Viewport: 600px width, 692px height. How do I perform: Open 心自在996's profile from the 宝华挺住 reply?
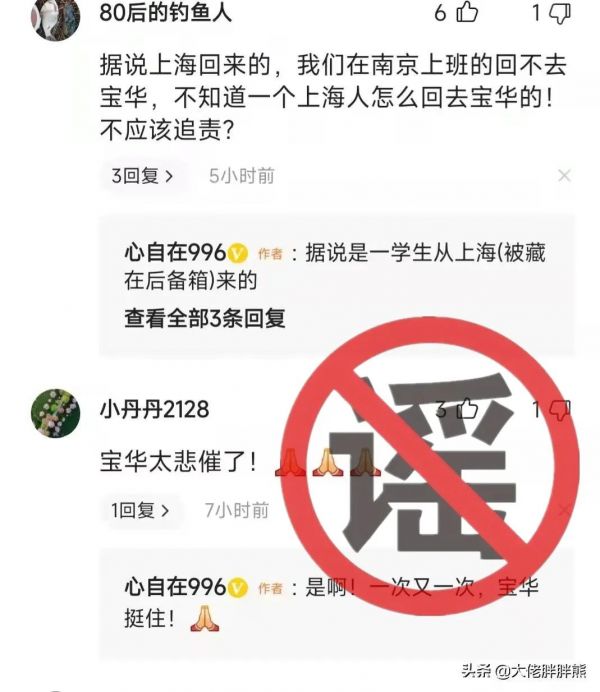point(175,586)
